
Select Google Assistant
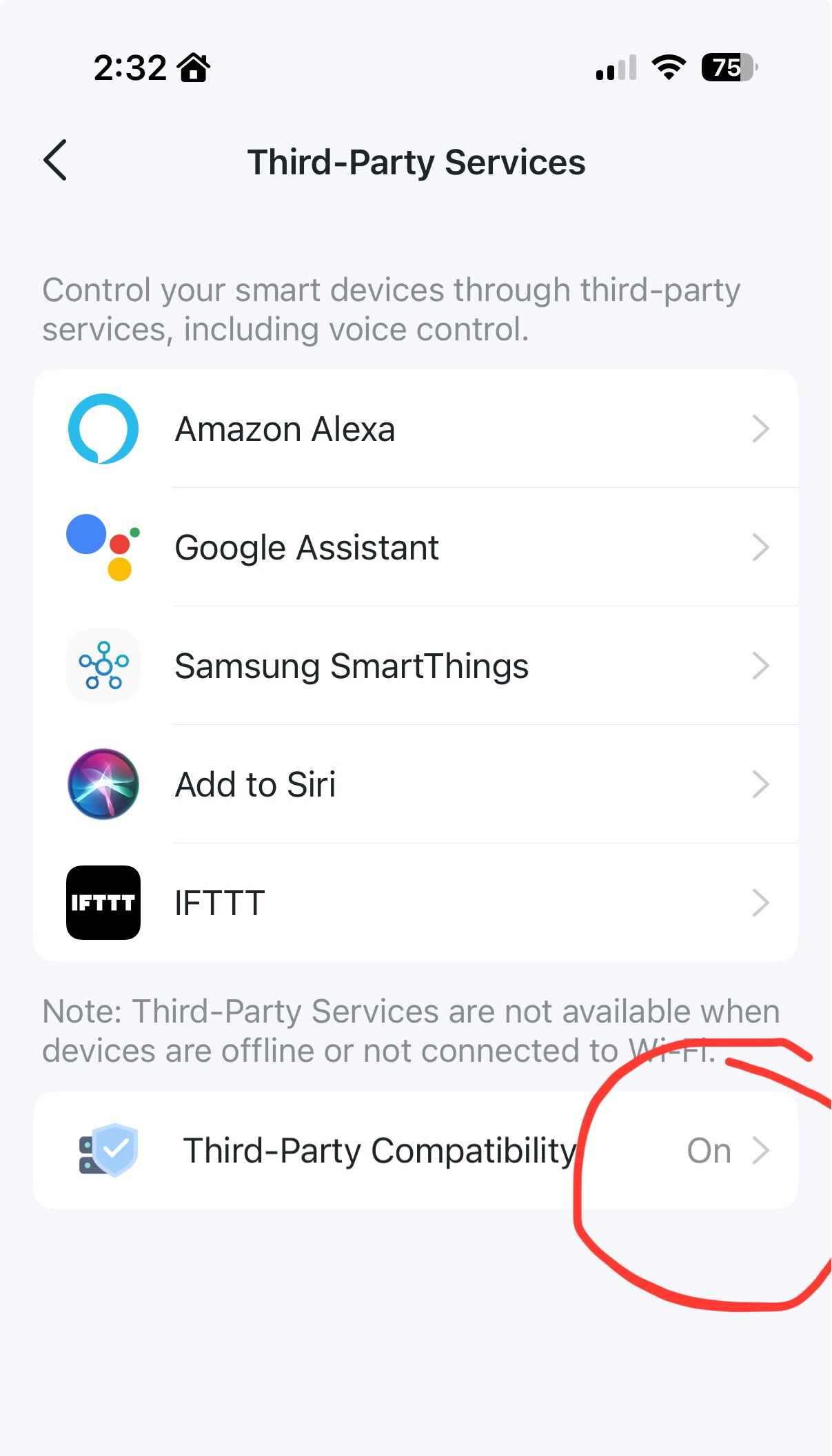coord(415,548)
